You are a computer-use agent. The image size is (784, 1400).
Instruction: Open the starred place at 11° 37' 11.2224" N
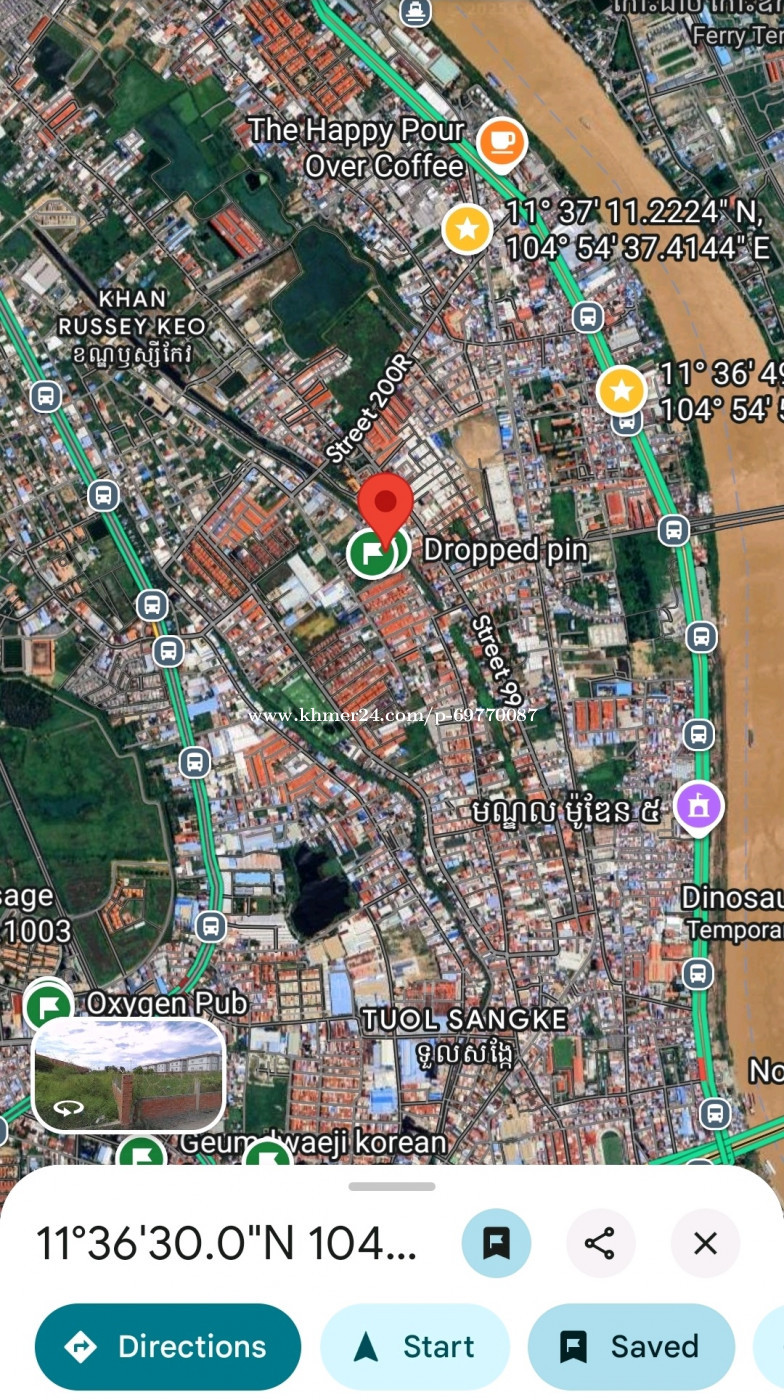(467, 229)
